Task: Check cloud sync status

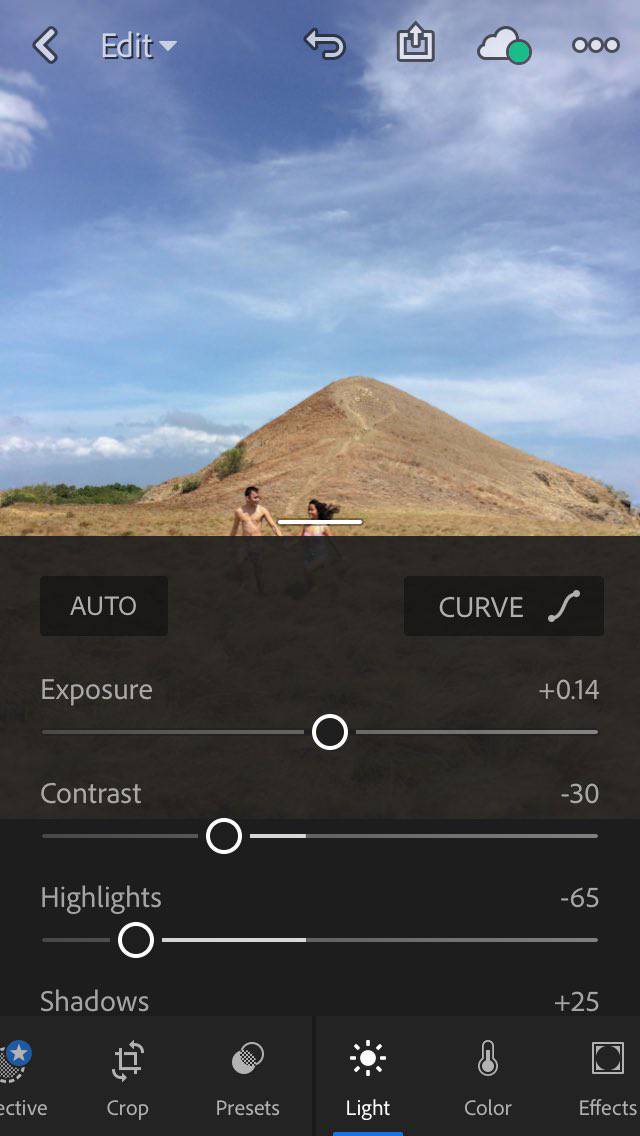Action: [503, 46]
